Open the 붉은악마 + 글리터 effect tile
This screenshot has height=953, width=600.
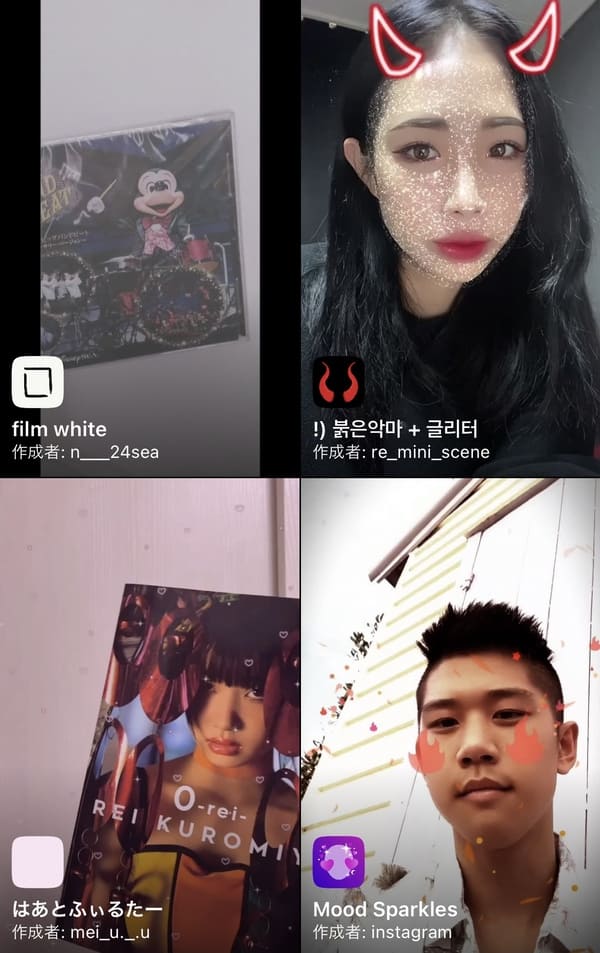point(450,240)
